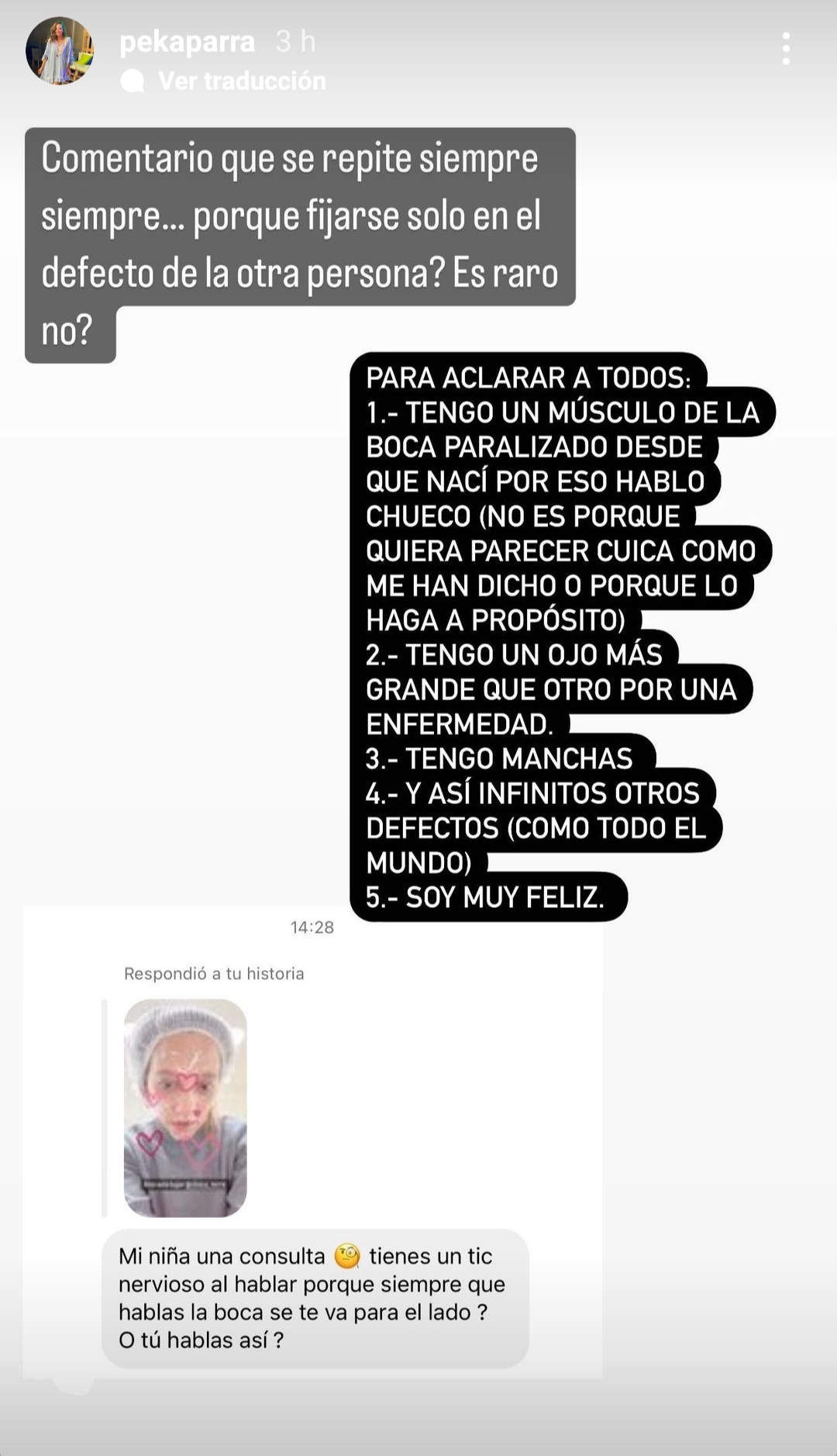Open the pekaparra username link
The height and width of the screenshot is (1456, 837).
187,42
